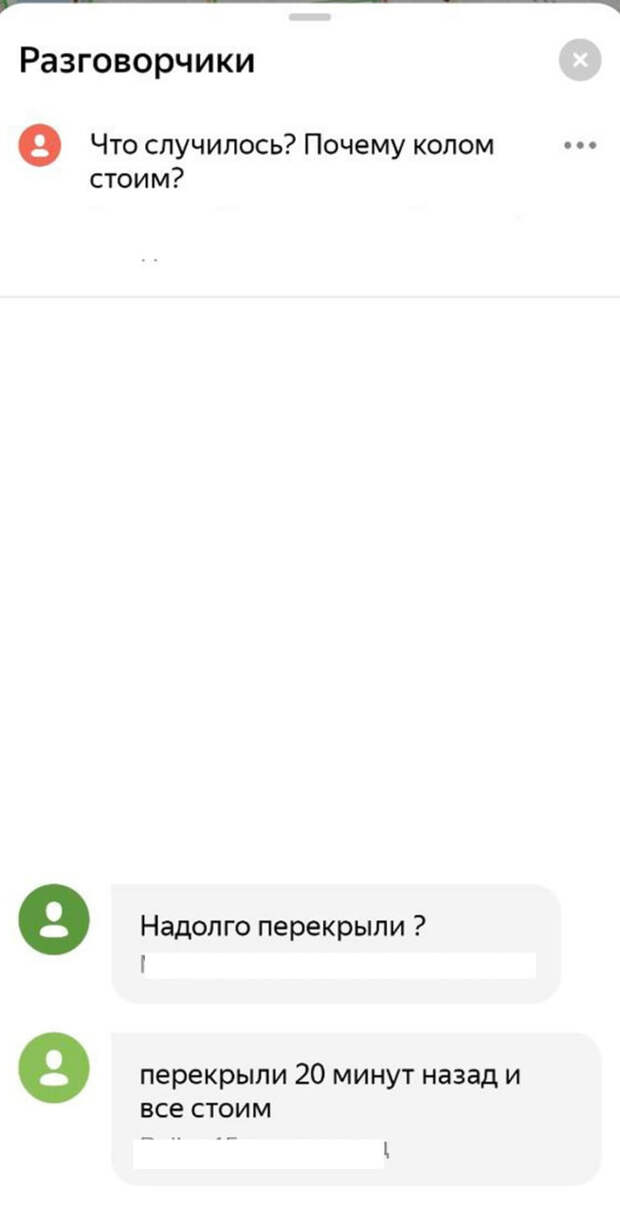Open the three-dot menu of the road comment

(580, 145)
